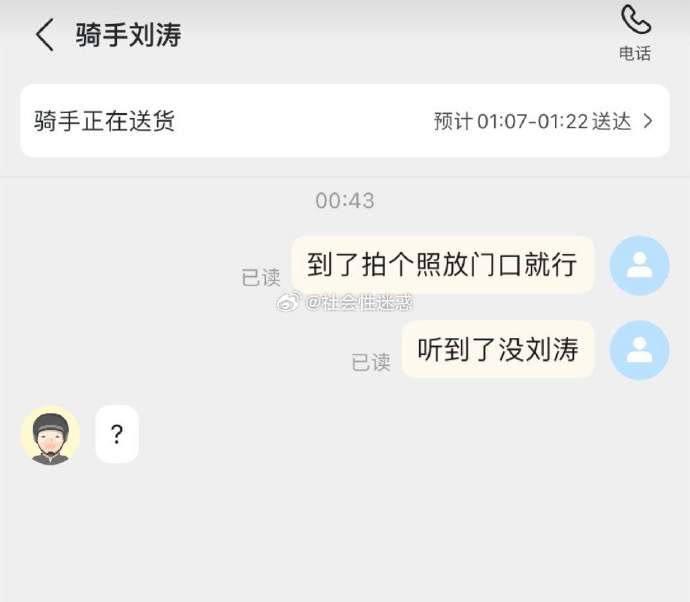Call the rider via the 电话 icon
Screen dimensions: 690x602
tap(635, 30)
